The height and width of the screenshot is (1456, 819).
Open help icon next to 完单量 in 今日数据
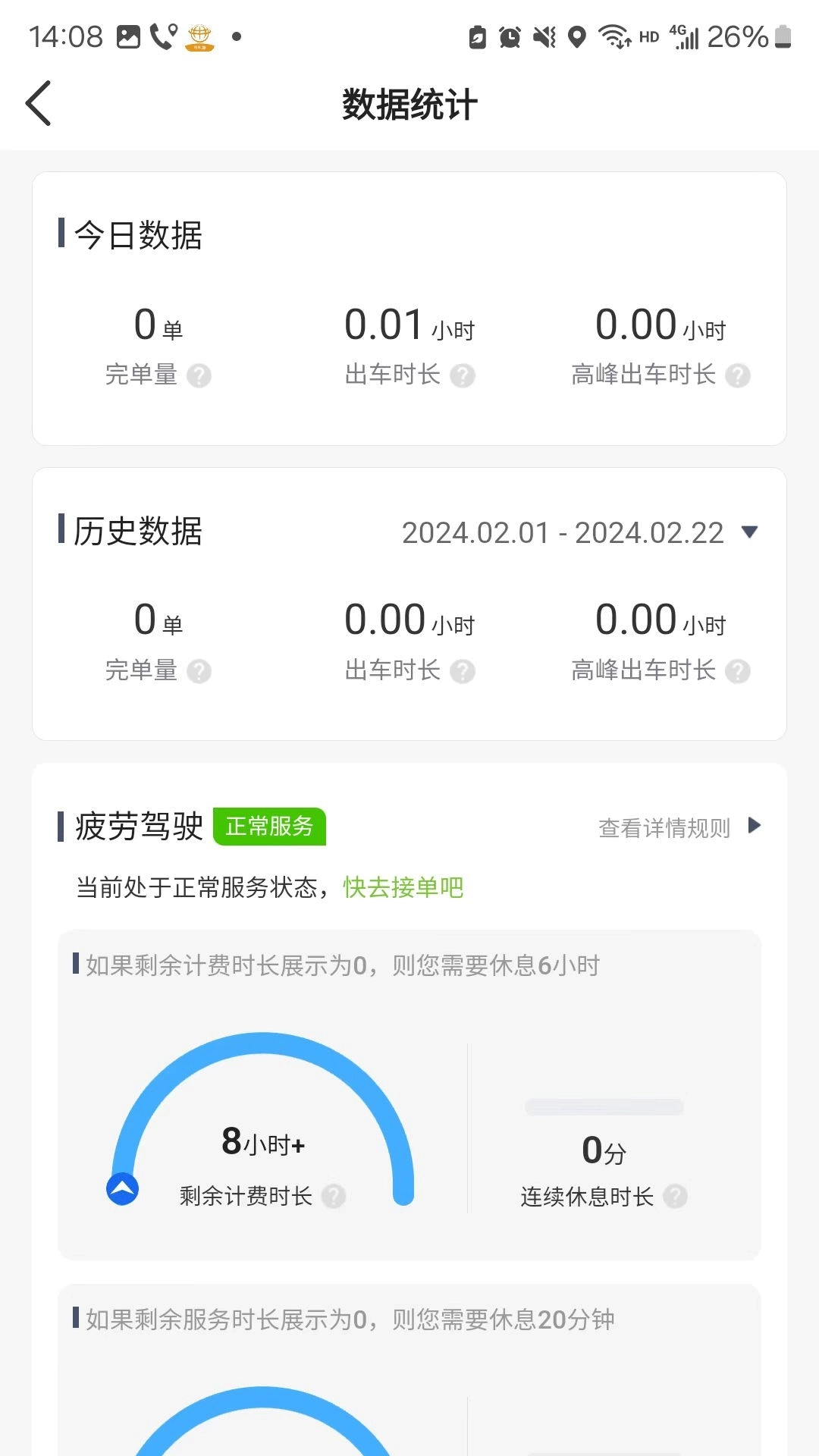tap(201, 375)
